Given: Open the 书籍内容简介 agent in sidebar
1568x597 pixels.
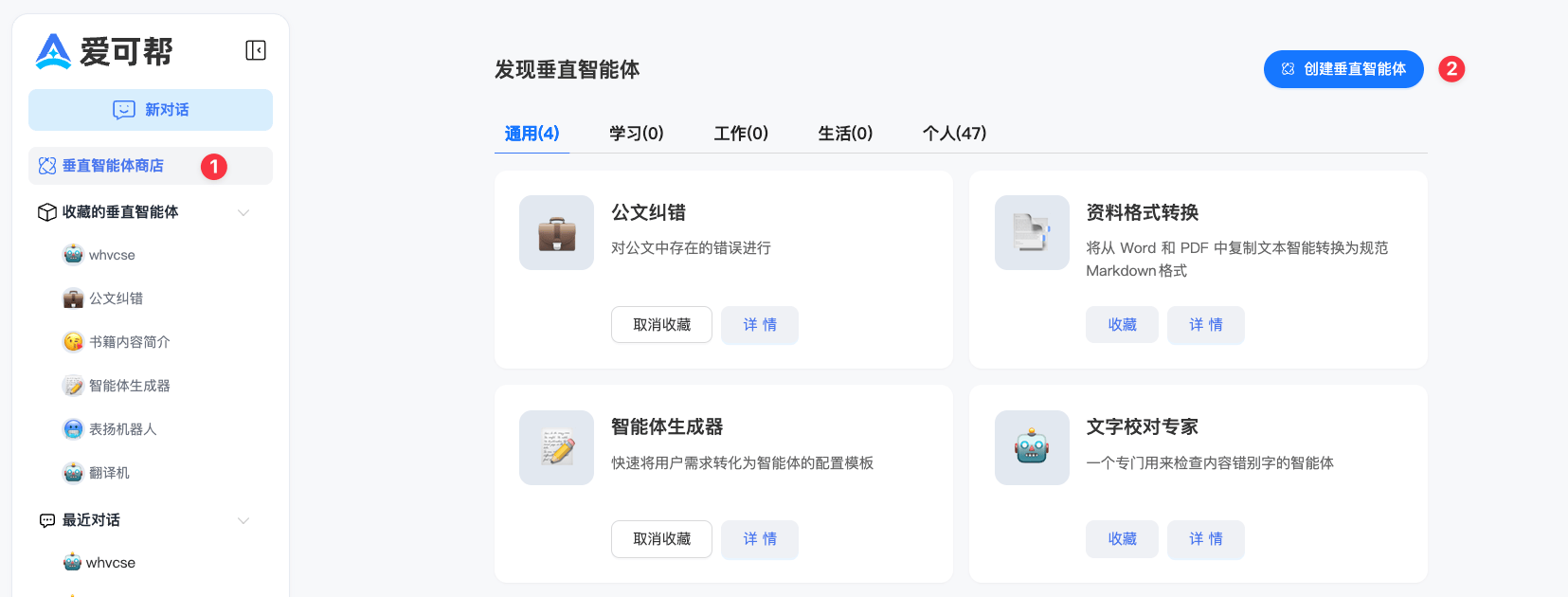Looking at the screenshot, I should coord(129,342).
